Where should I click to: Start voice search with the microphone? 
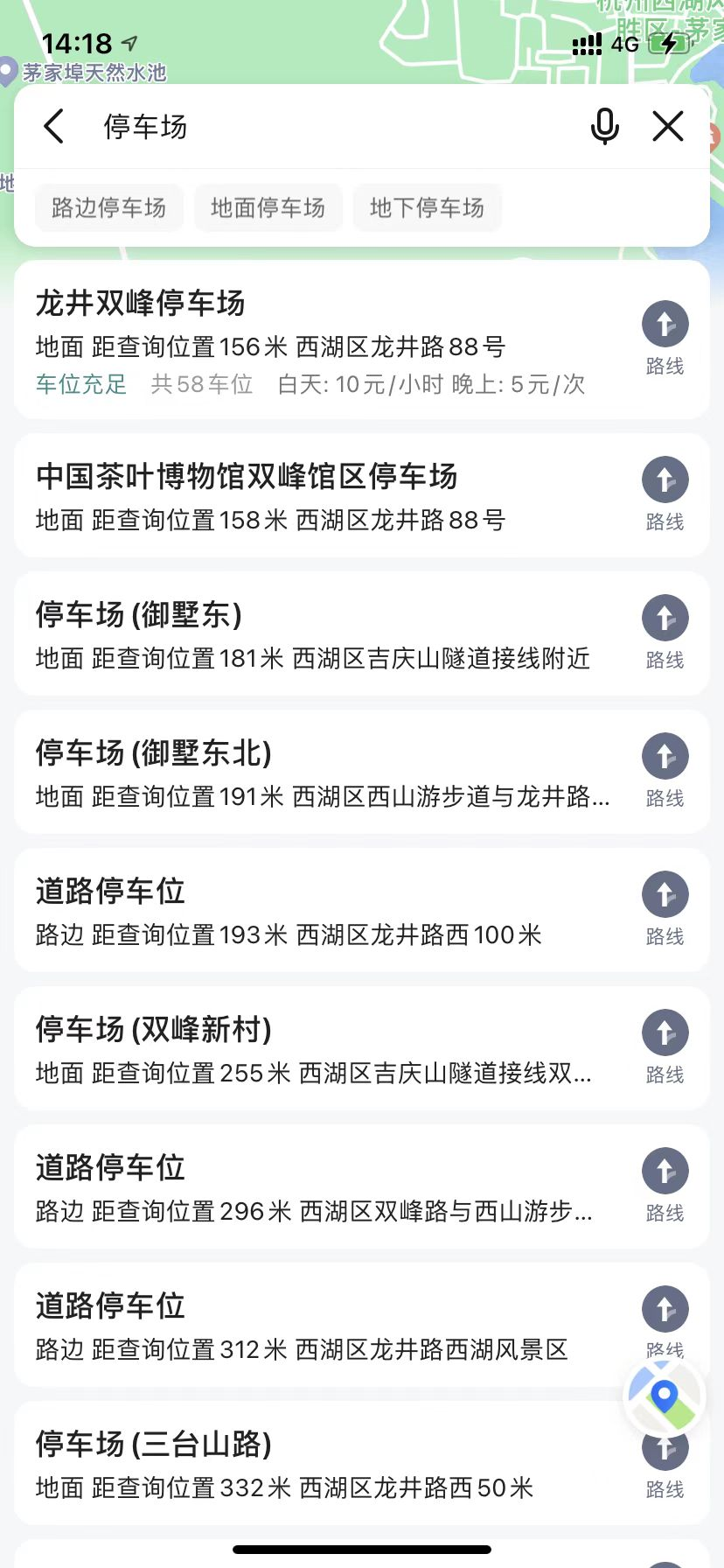[604, 127]
